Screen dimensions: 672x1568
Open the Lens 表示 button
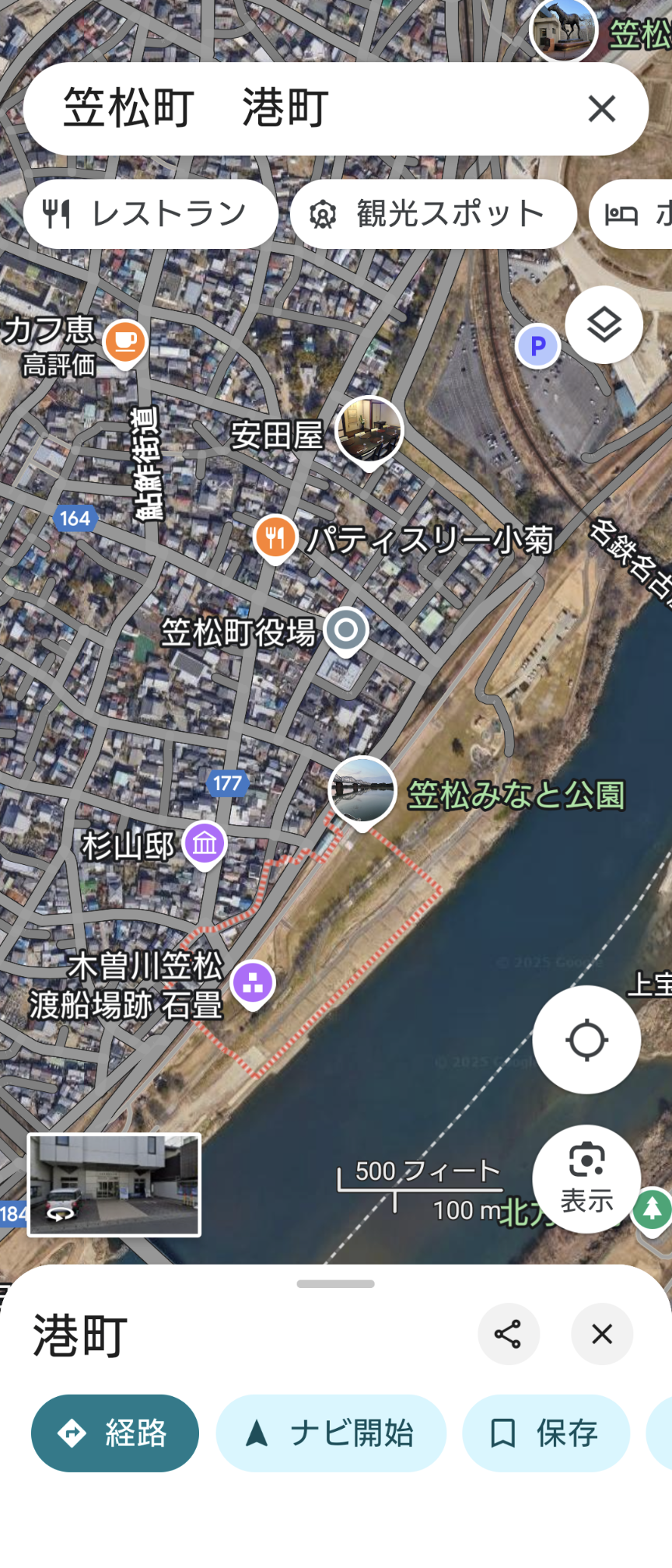coord(586,1178)
